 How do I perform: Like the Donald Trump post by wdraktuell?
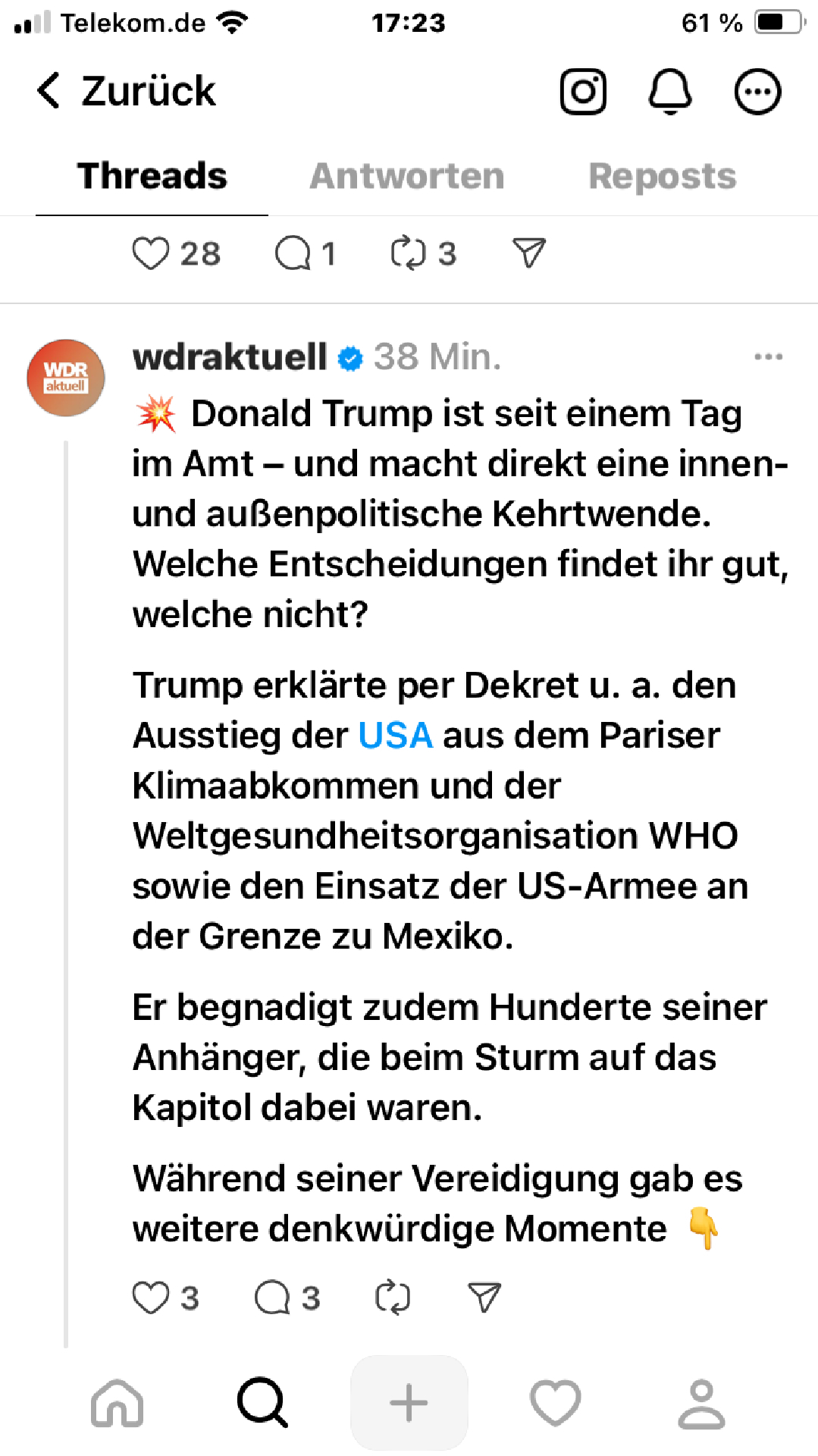pos(151,1298)
